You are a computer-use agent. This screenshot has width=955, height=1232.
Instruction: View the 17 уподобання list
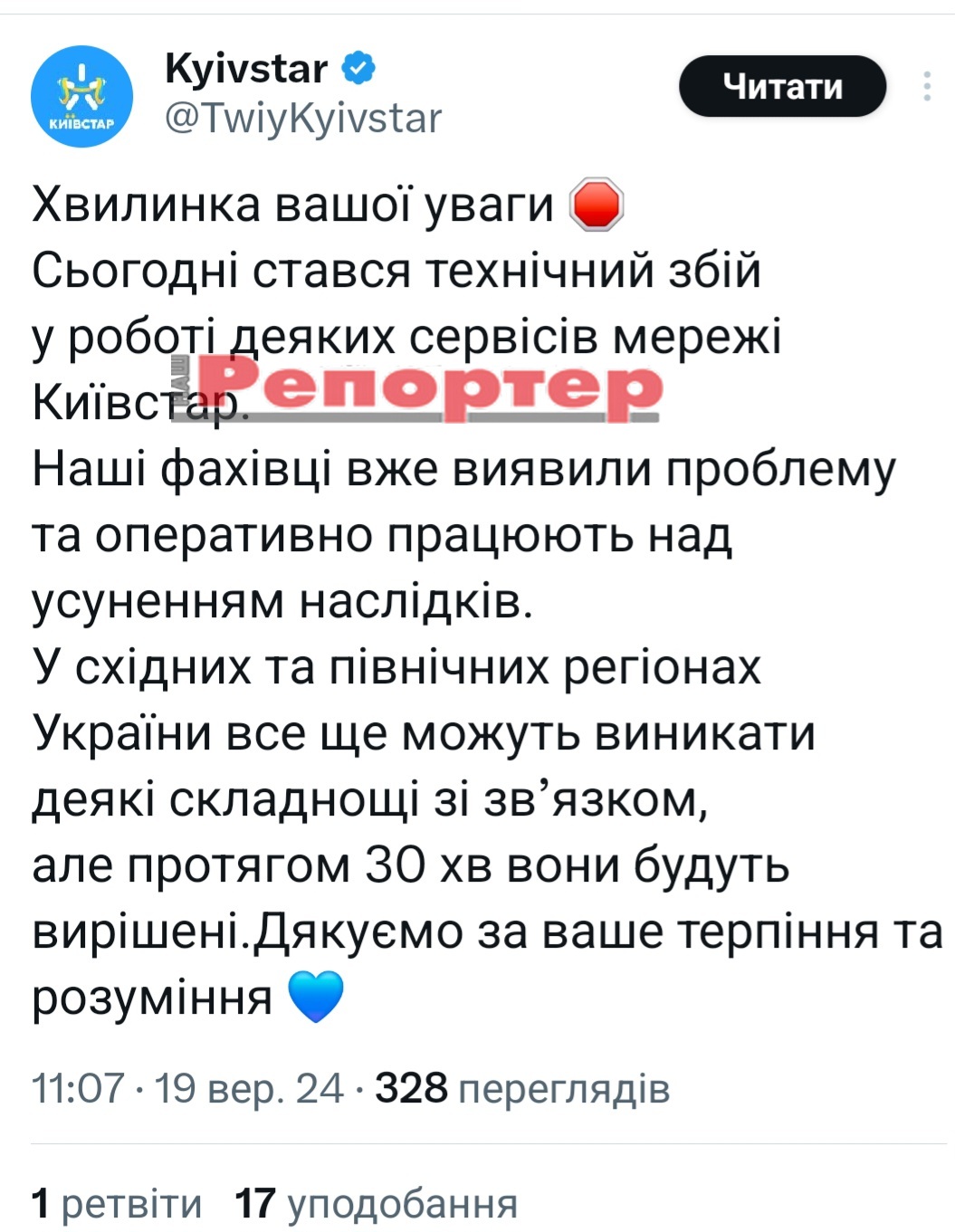376,1203
